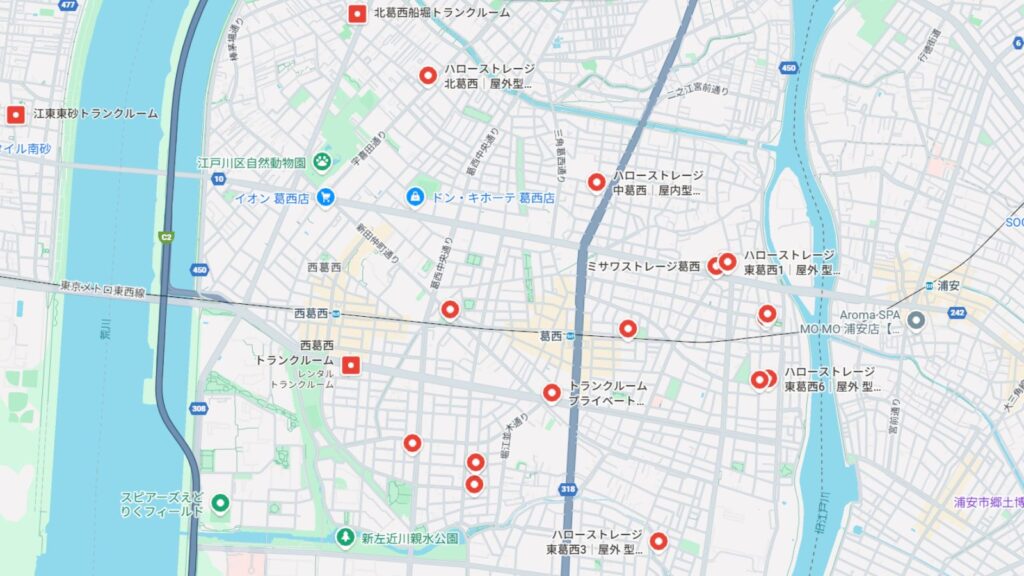The height and width of the screenshot is (576, 1024).
Task: Open the ドン・キホーテ葛西店 marker
Action: click(415, 197)
